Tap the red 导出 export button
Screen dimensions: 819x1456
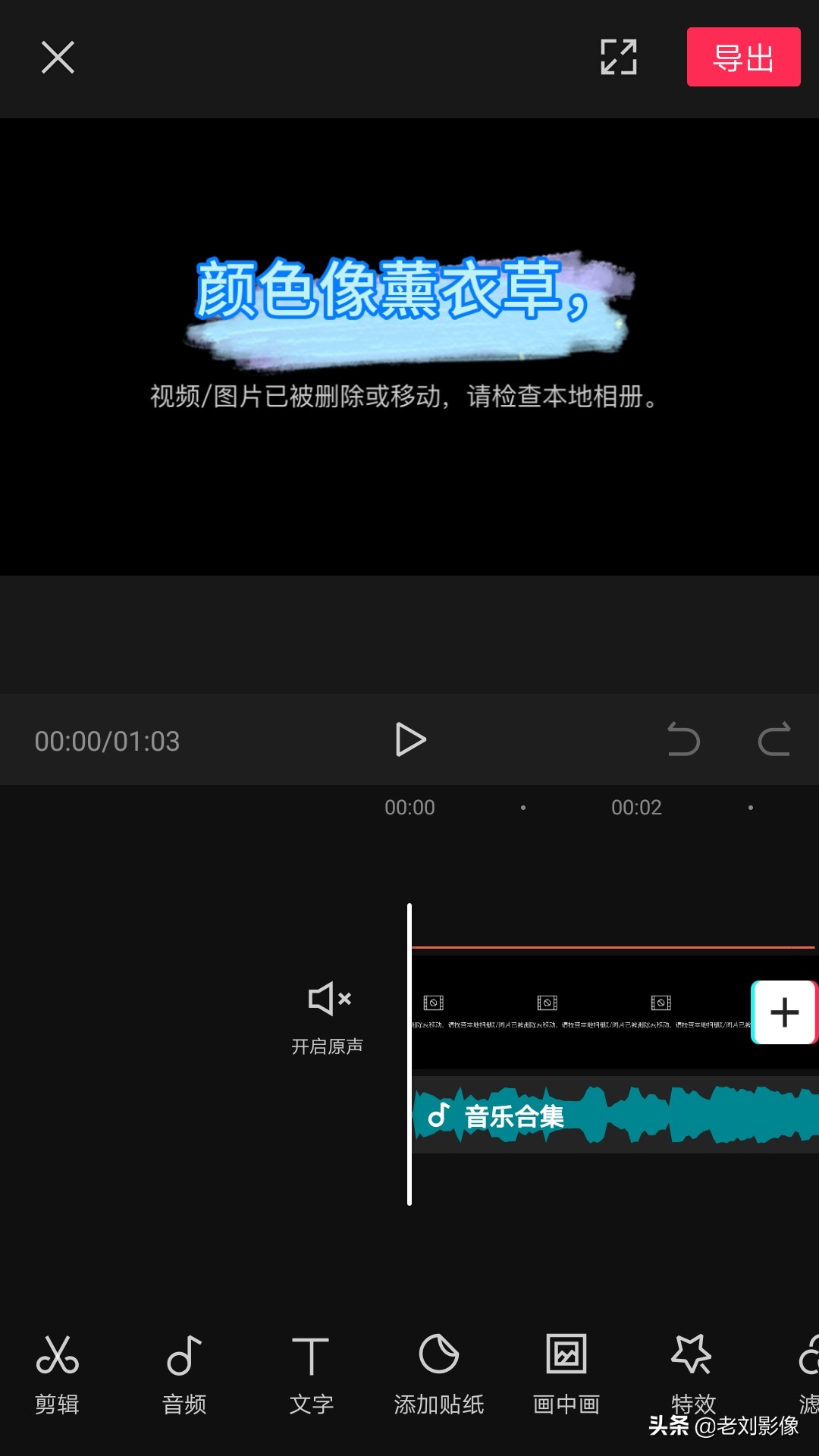743,57
